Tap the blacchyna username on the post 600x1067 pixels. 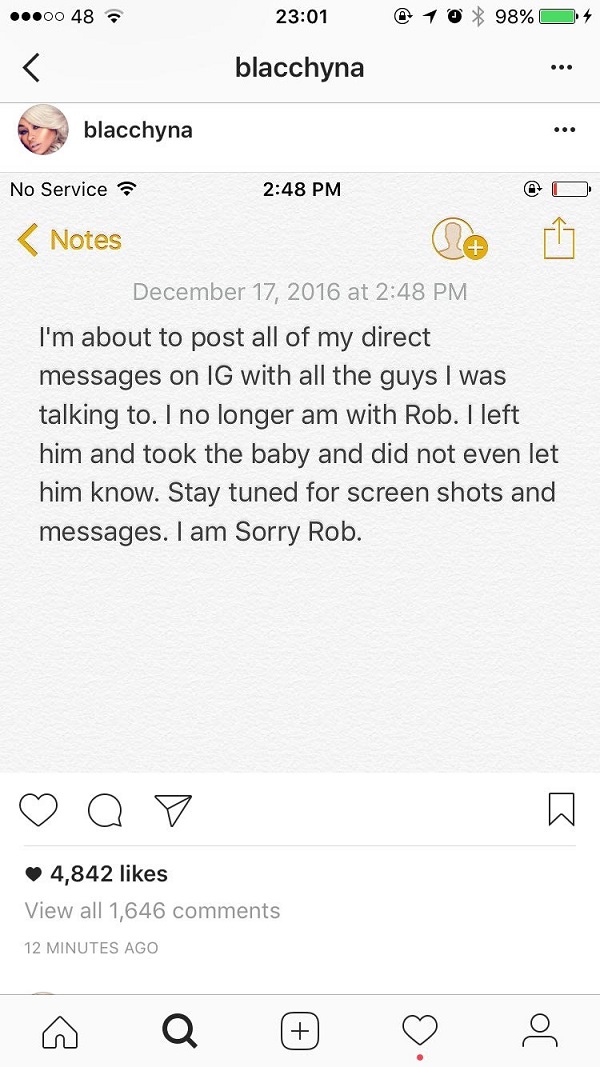[x=138, y=130]
